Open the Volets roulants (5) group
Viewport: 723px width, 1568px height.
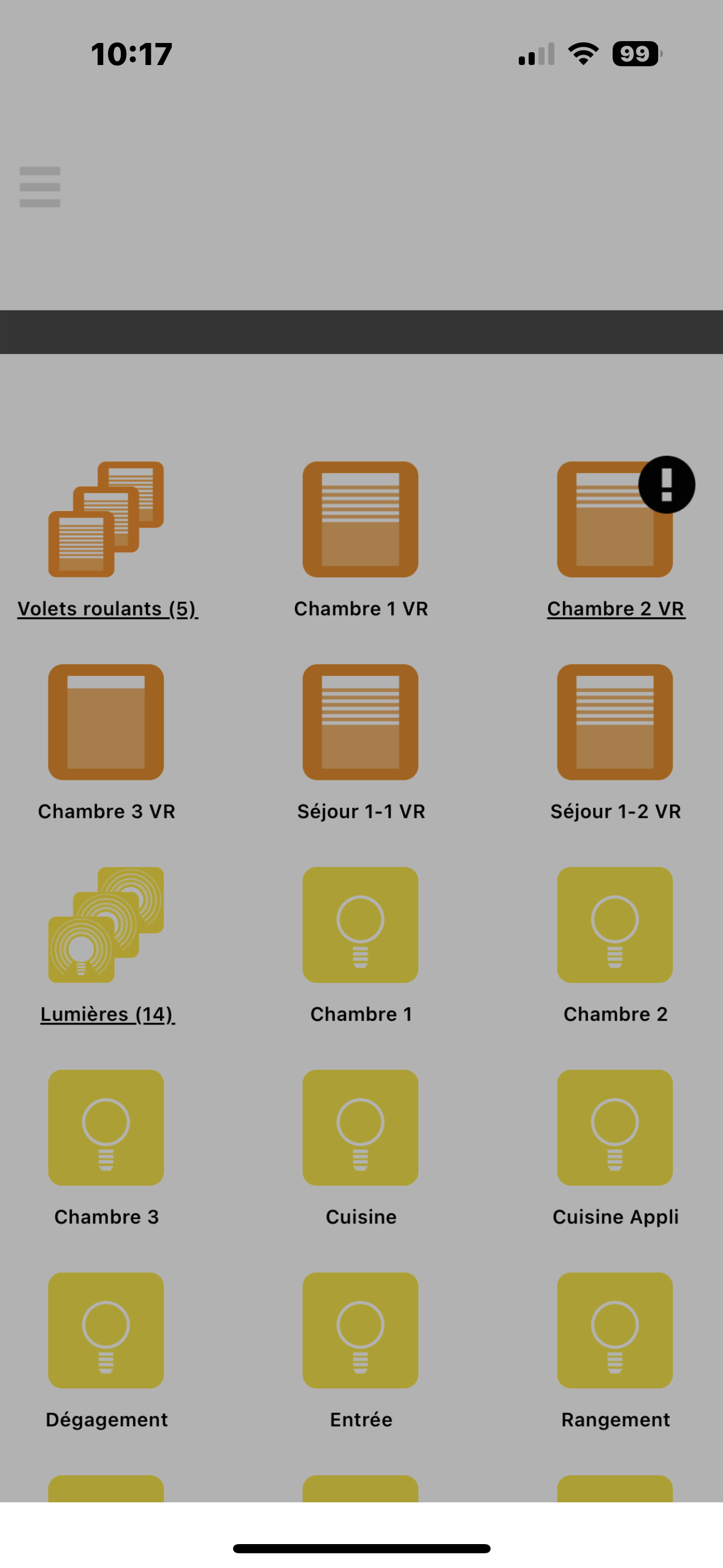pyautogui.click(x=106, y=520)
